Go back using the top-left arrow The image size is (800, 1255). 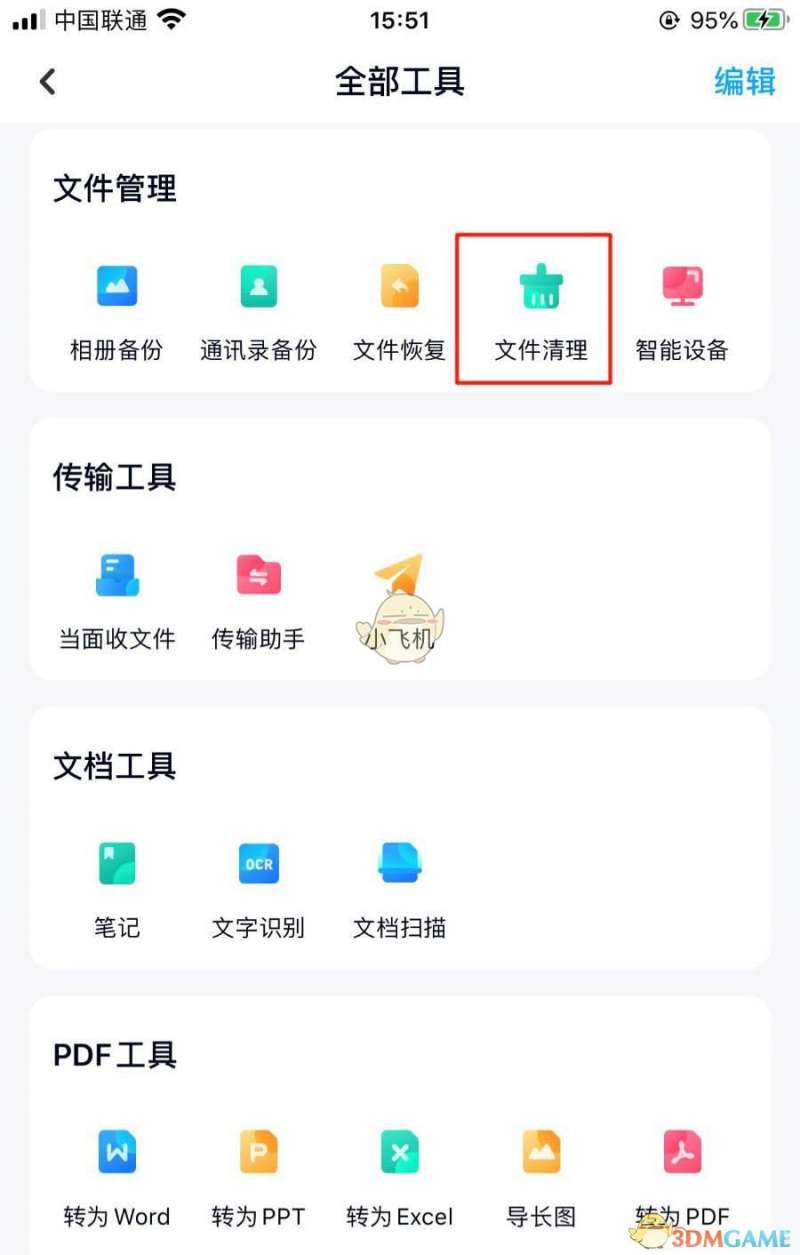(47, 81)
